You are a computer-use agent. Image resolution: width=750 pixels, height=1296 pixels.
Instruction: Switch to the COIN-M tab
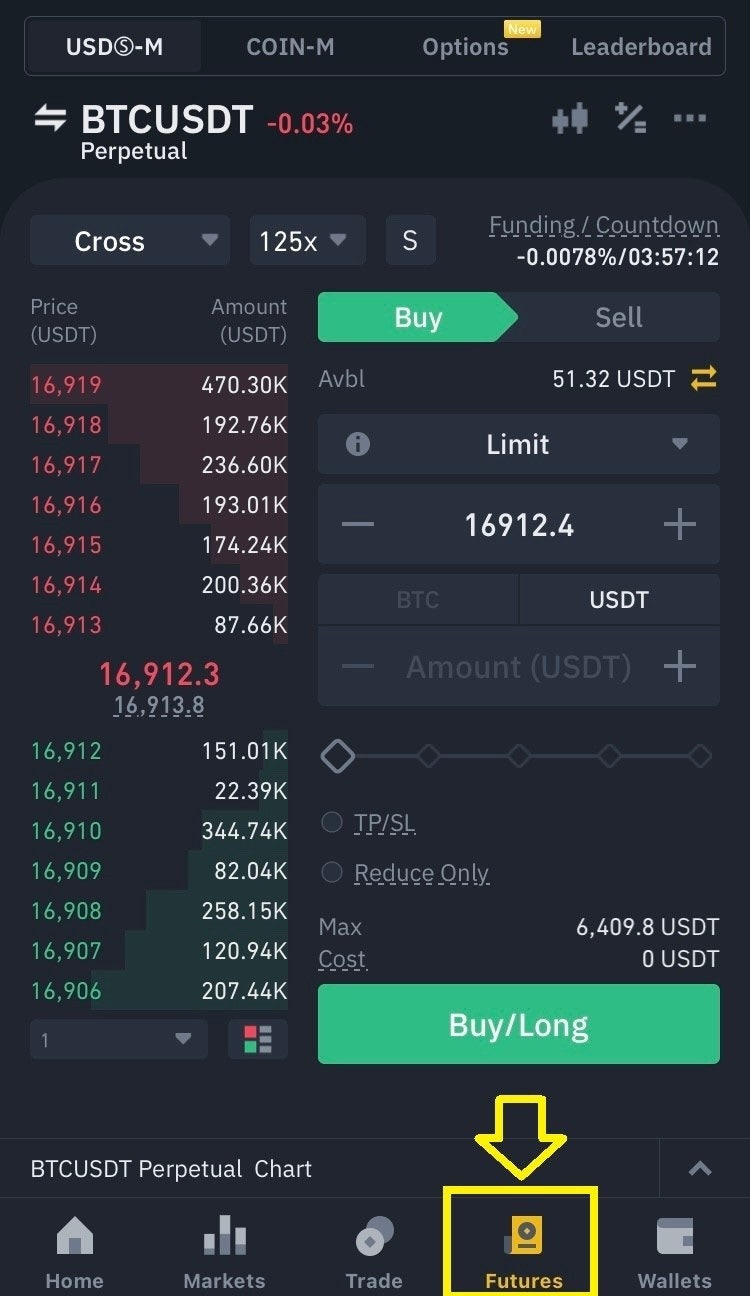pos(290,47)
